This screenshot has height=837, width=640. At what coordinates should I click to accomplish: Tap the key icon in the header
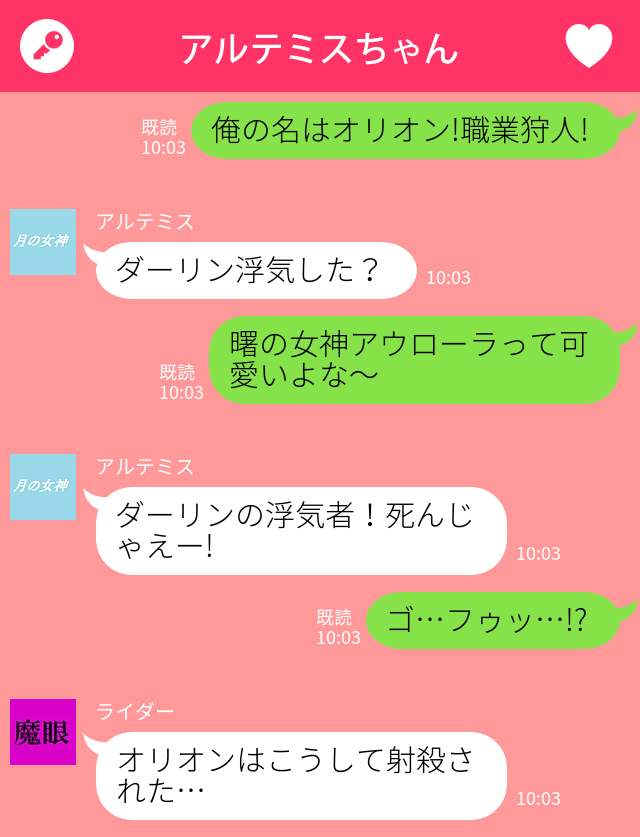47,46
